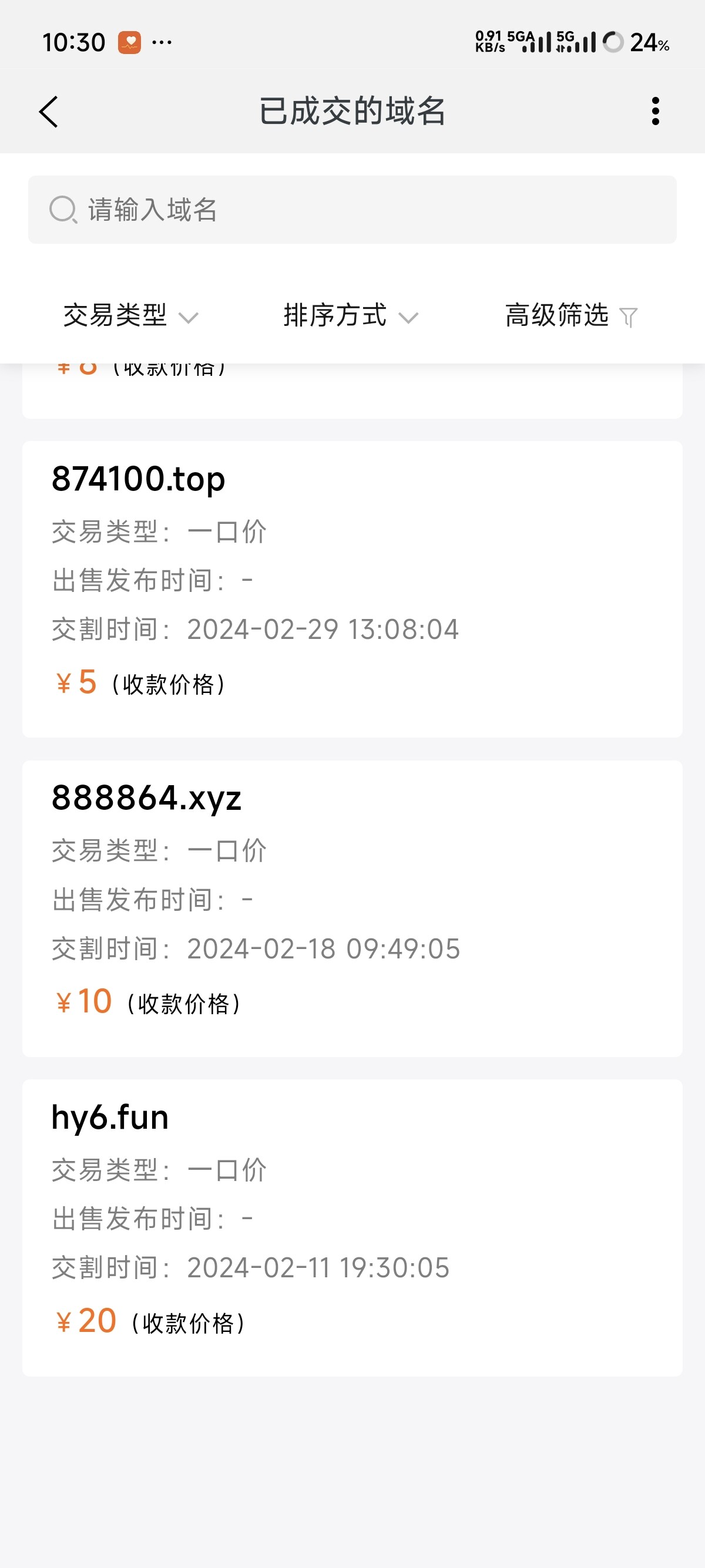Viewport: 705px width, 1568px height.
Task: Expand the 排序方式 sort dropdown
Action: [351, 316]
